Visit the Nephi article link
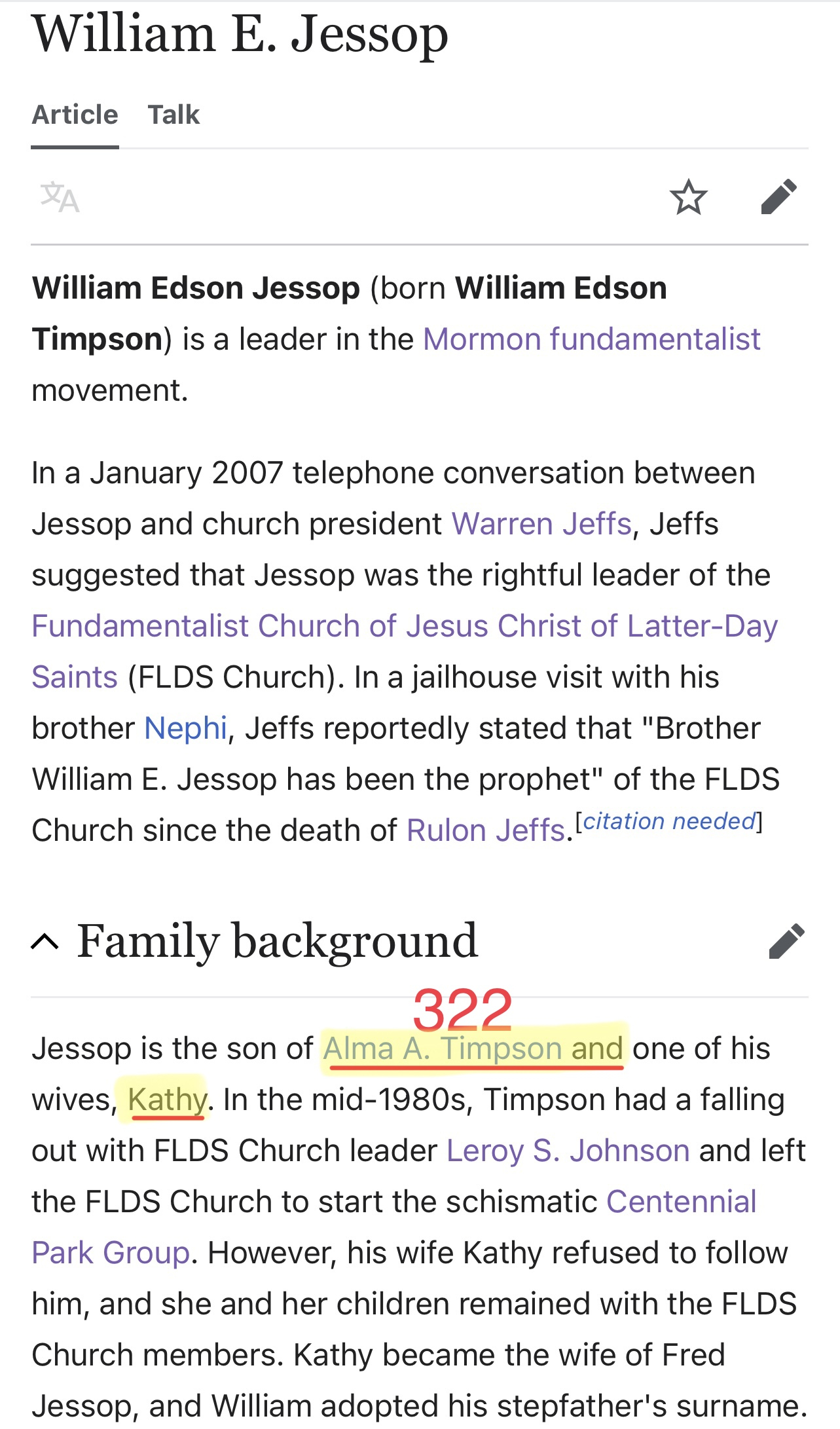840x1429 pixels. 185,728
